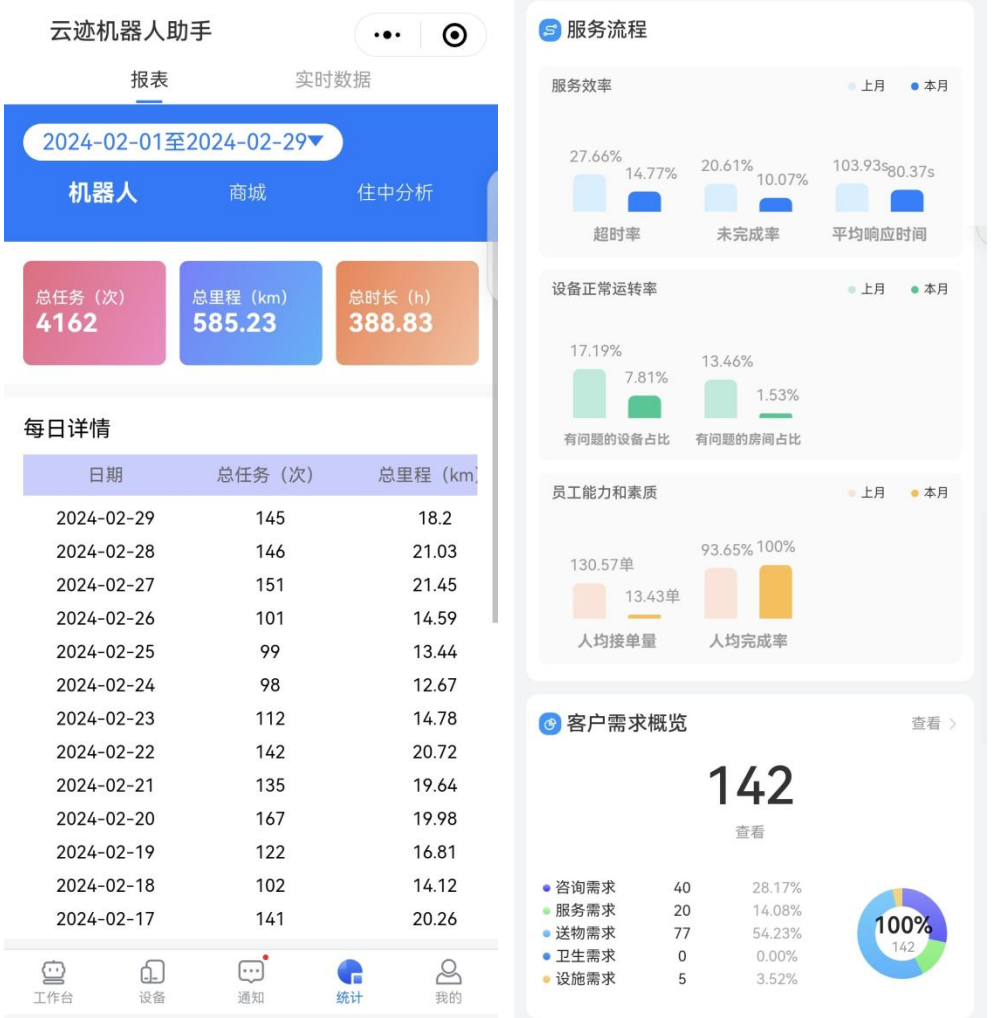Open the mini program more-options menu

click(x=387, y=36)
